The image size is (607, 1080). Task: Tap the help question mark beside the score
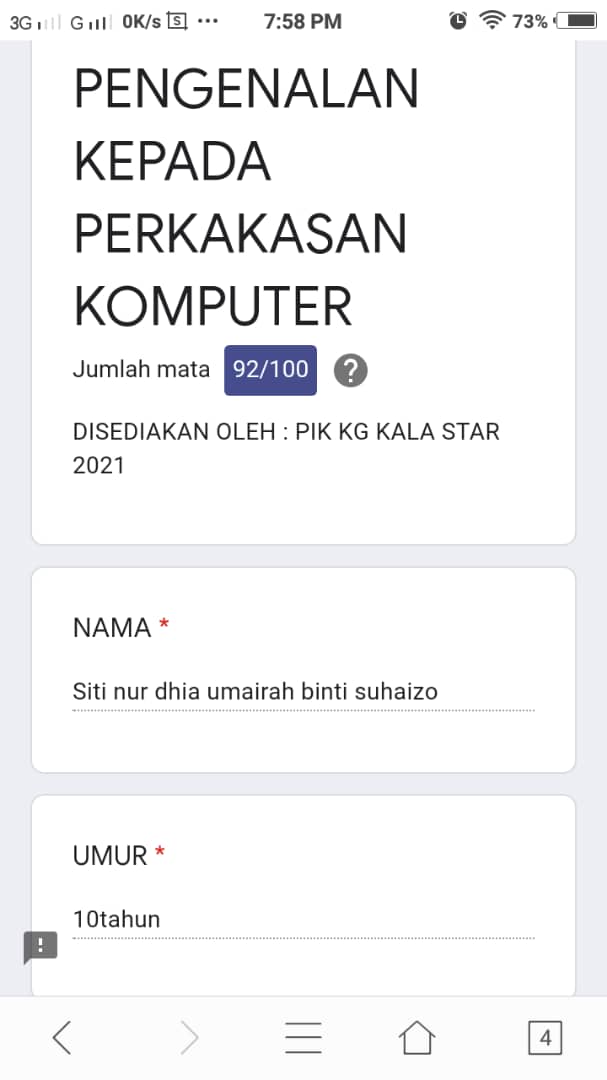351,371
